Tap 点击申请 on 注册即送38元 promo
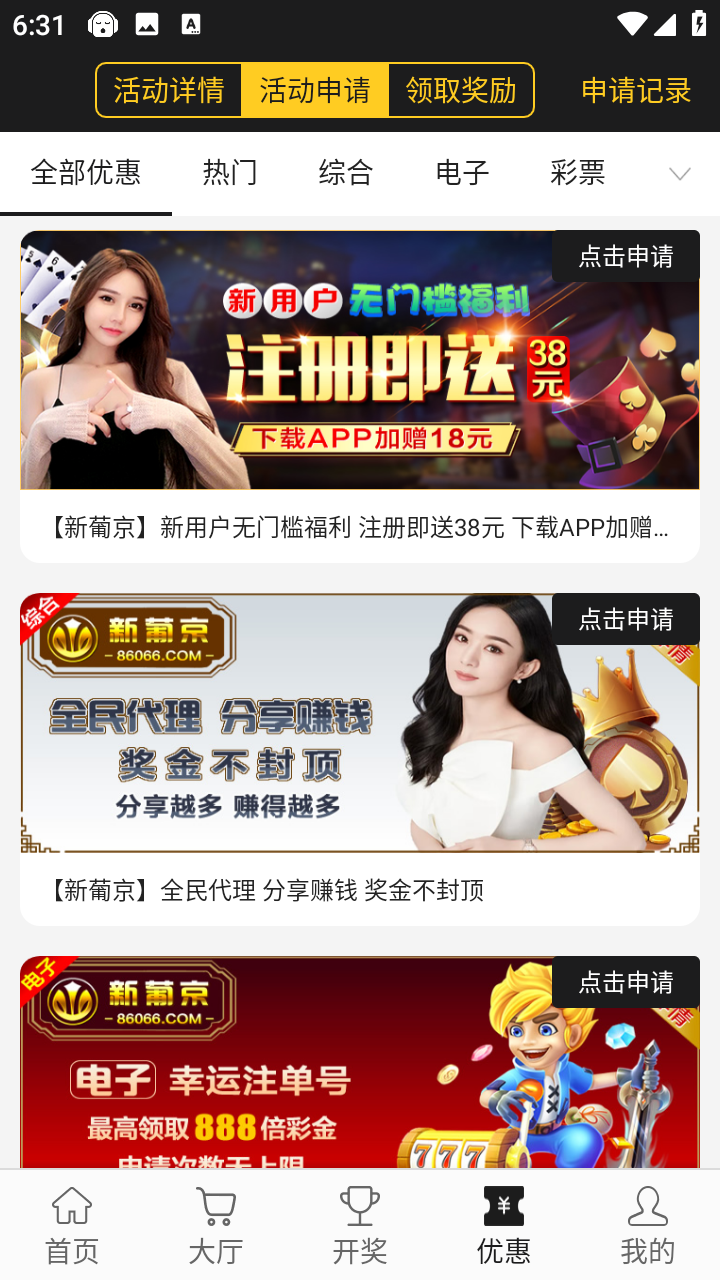Viewport: 720px width, 1280px height. click(626, 256)
